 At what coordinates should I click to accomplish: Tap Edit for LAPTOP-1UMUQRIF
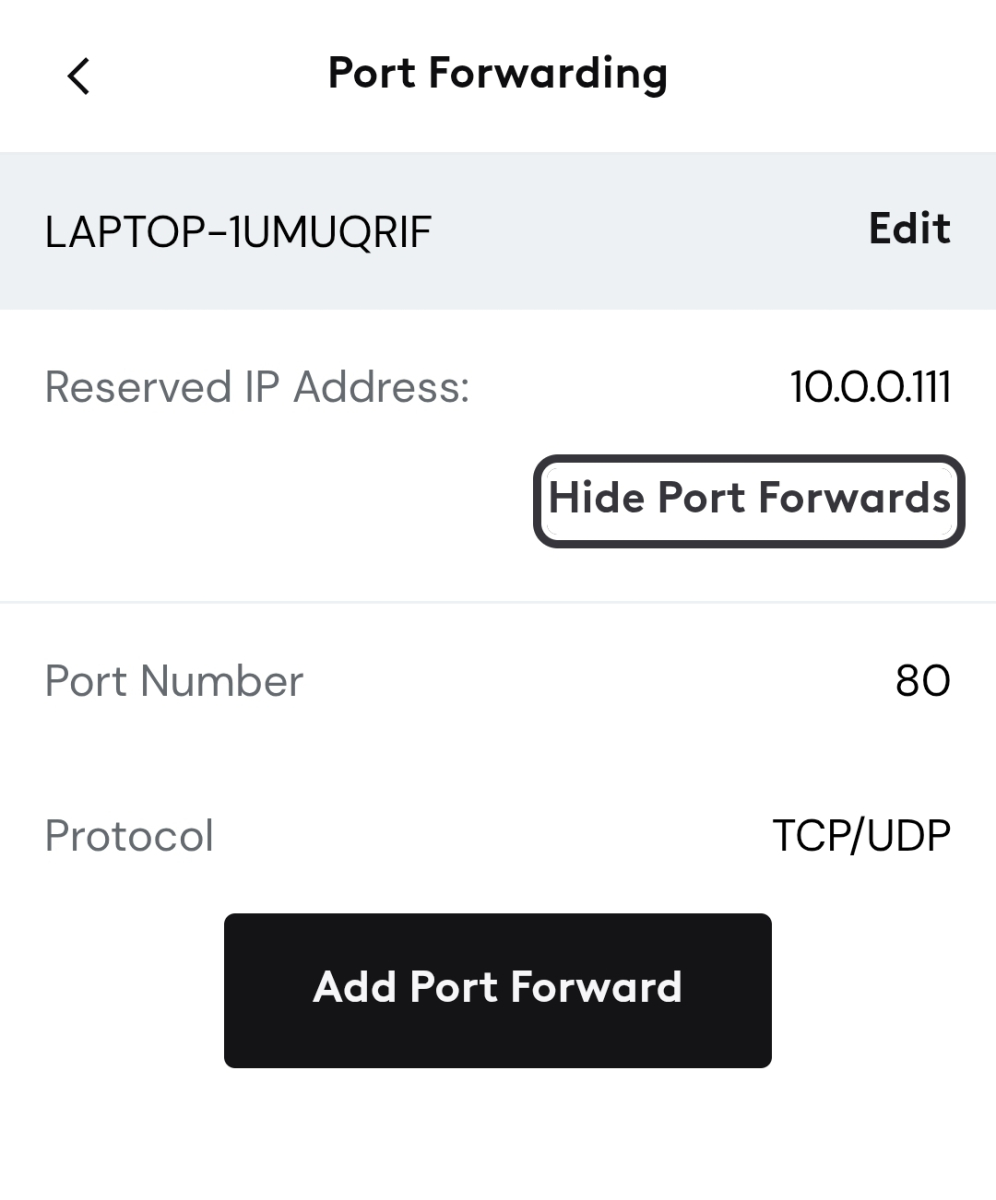coord(909,229)
